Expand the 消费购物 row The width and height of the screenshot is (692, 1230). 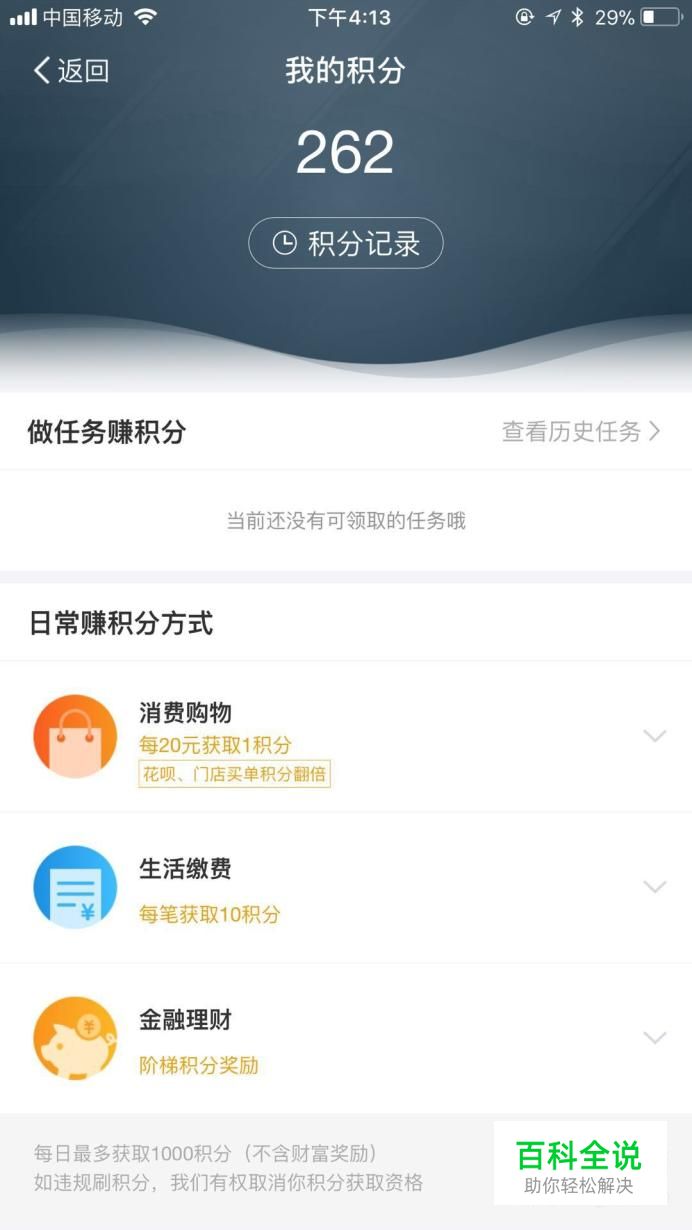[x=346, y=736]
